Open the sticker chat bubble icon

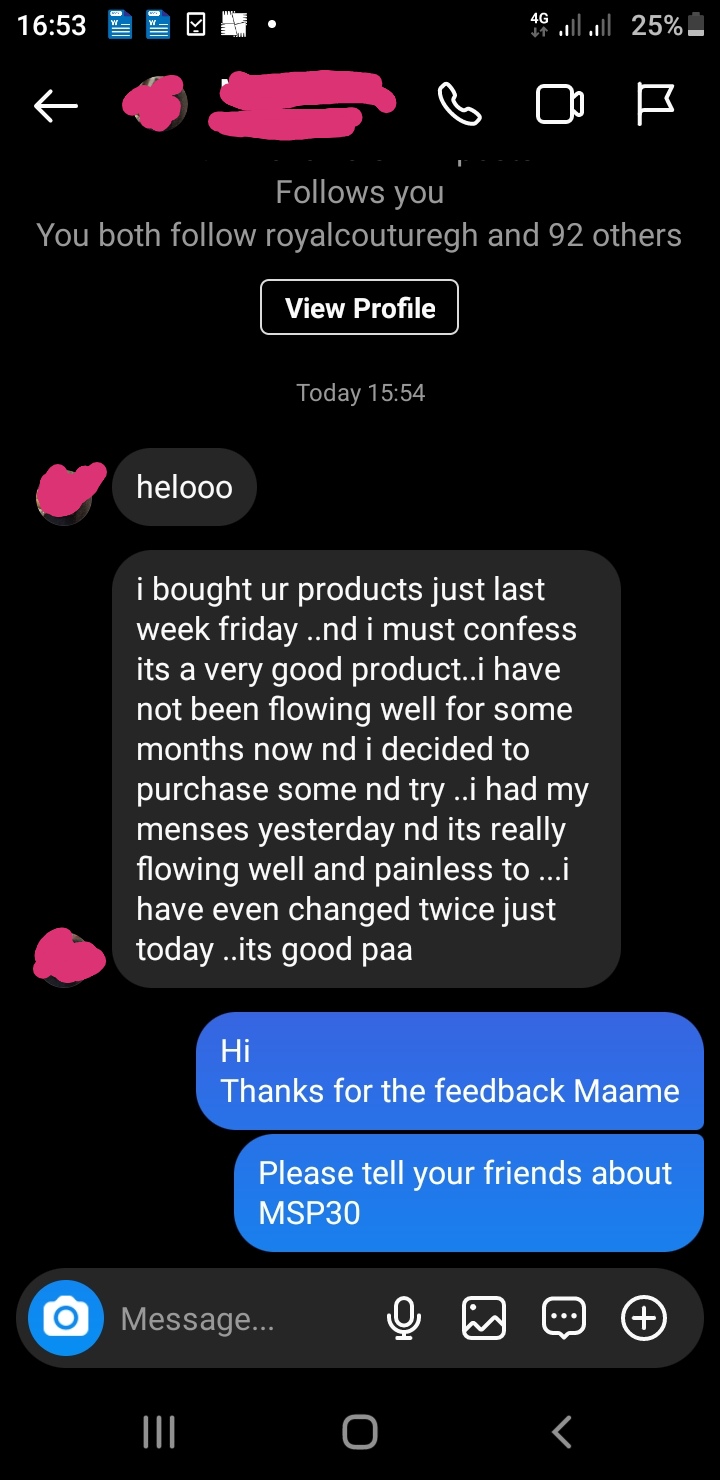tap(564, 1318)
